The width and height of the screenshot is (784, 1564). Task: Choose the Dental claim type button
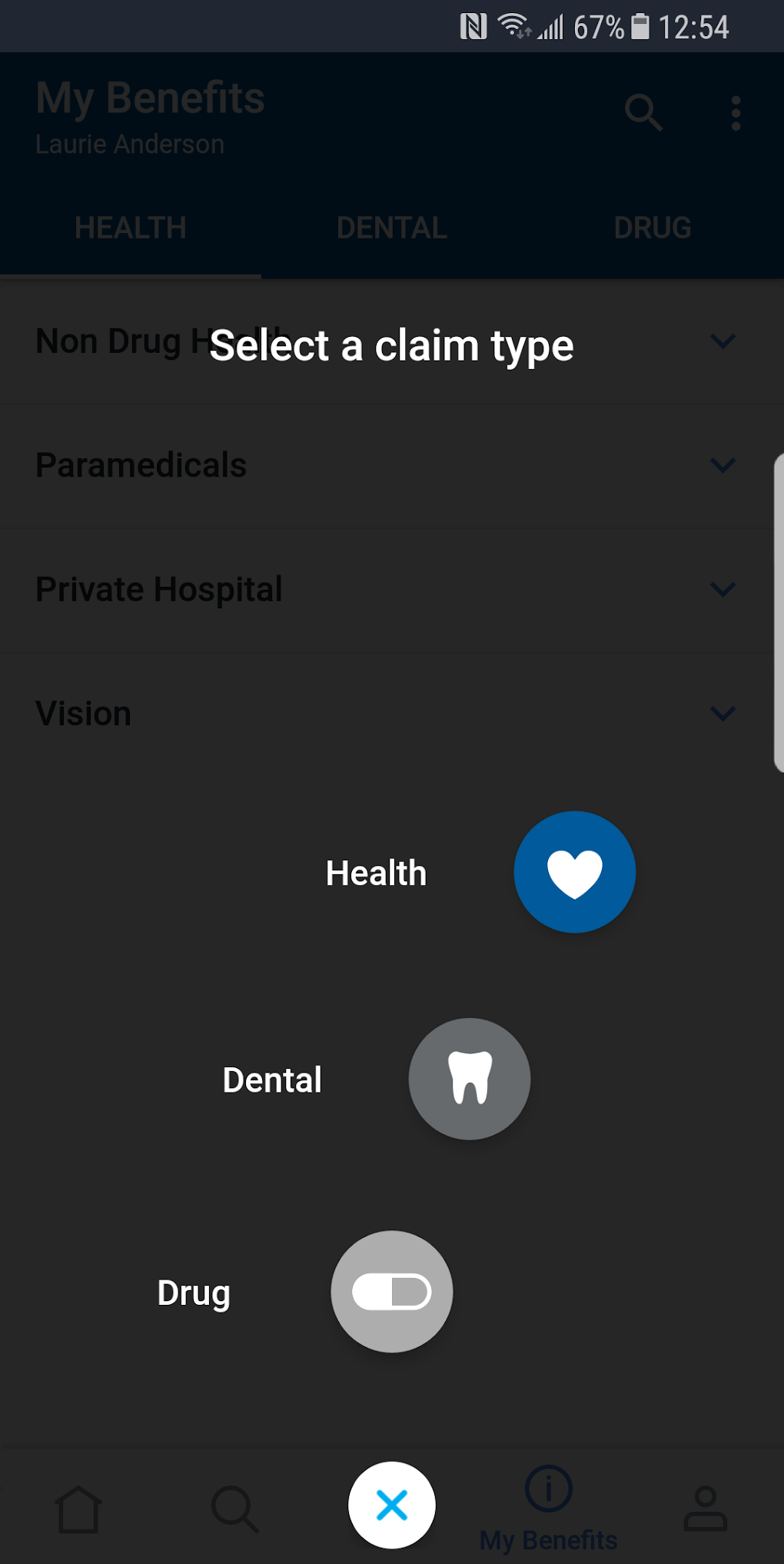pyautogui.click(x=469, y=1079)
